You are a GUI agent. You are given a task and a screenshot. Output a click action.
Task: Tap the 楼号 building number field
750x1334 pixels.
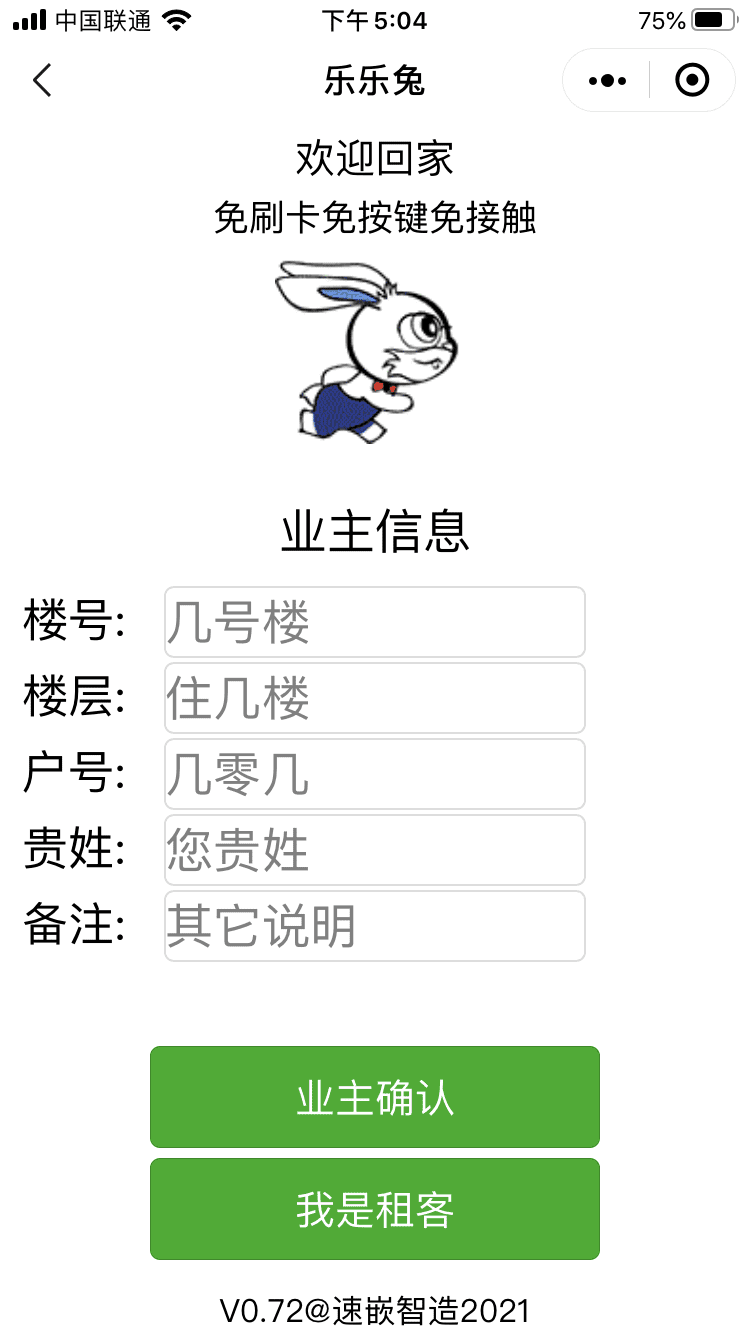pos(375,622)
